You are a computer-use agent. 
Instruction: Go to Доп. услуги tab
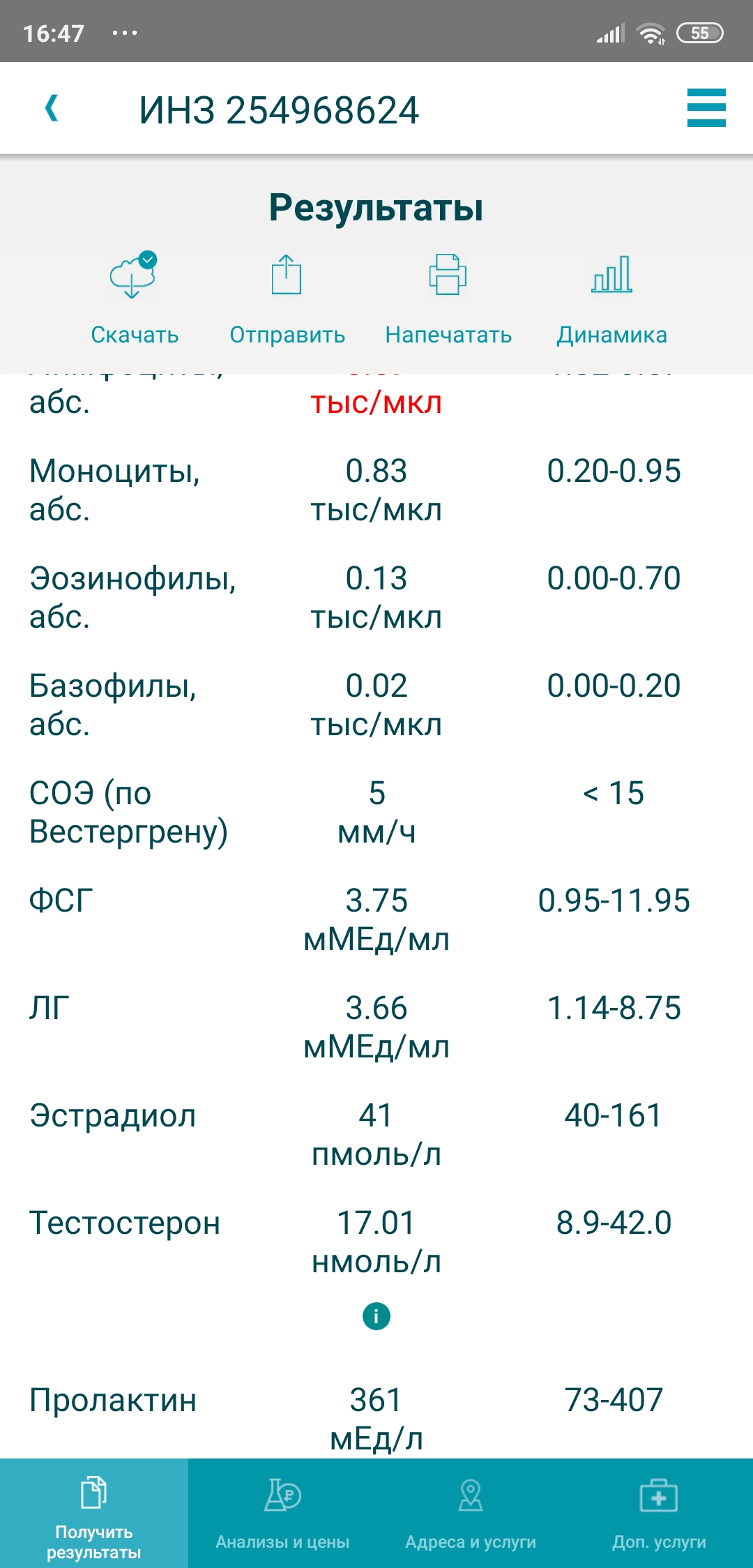click(x=659, y=1514)
